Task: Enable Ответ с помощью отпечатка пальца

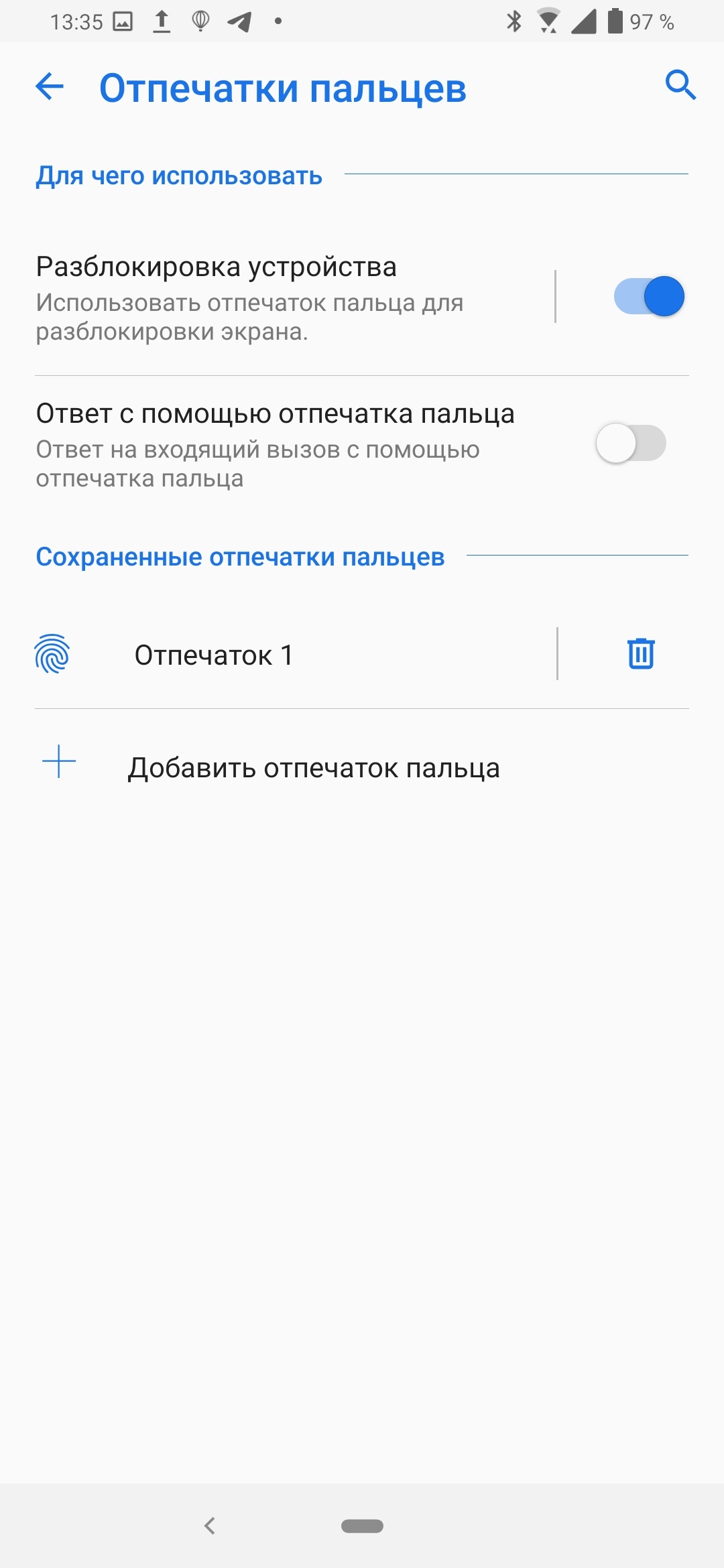Action: point(631,443)
